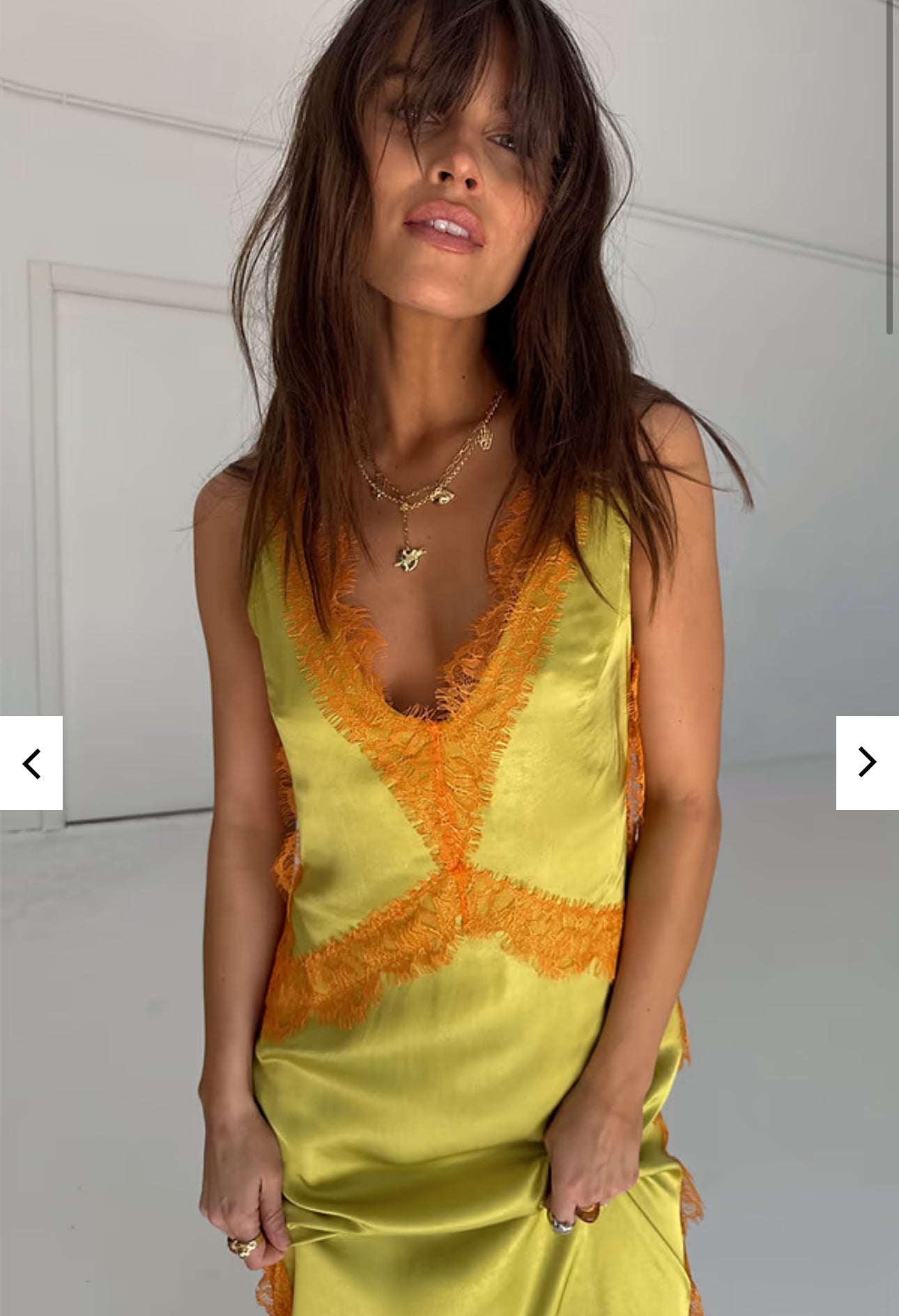Go to the next product image
Screen dimensions: 899x1316
[867, 763]
